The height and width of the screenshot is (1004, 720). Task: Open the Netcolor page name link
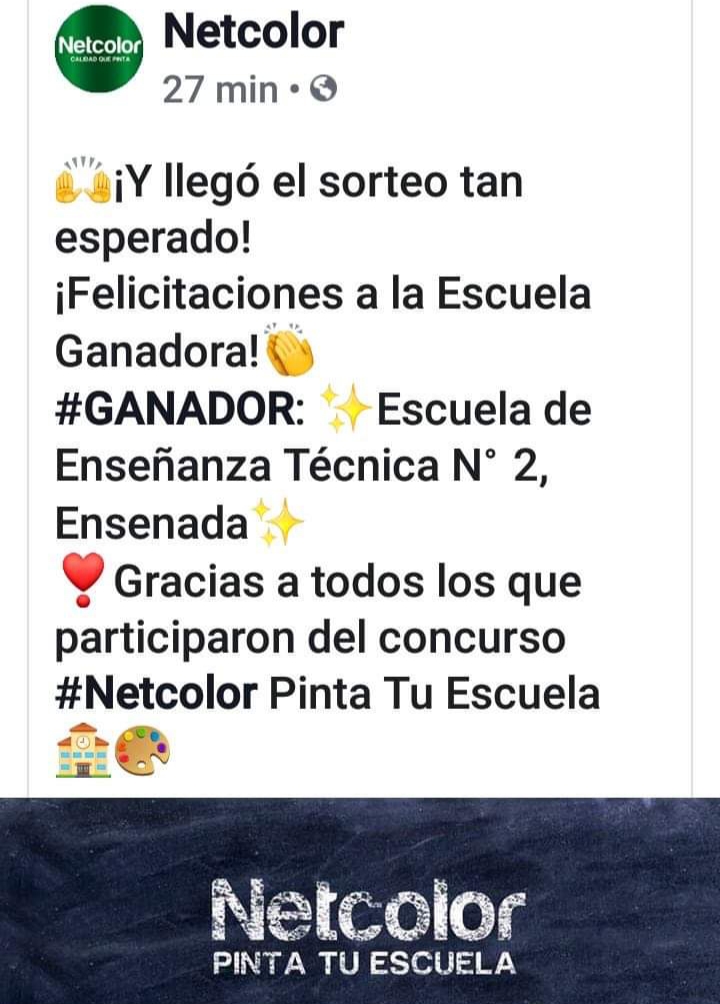coord(253,32)
